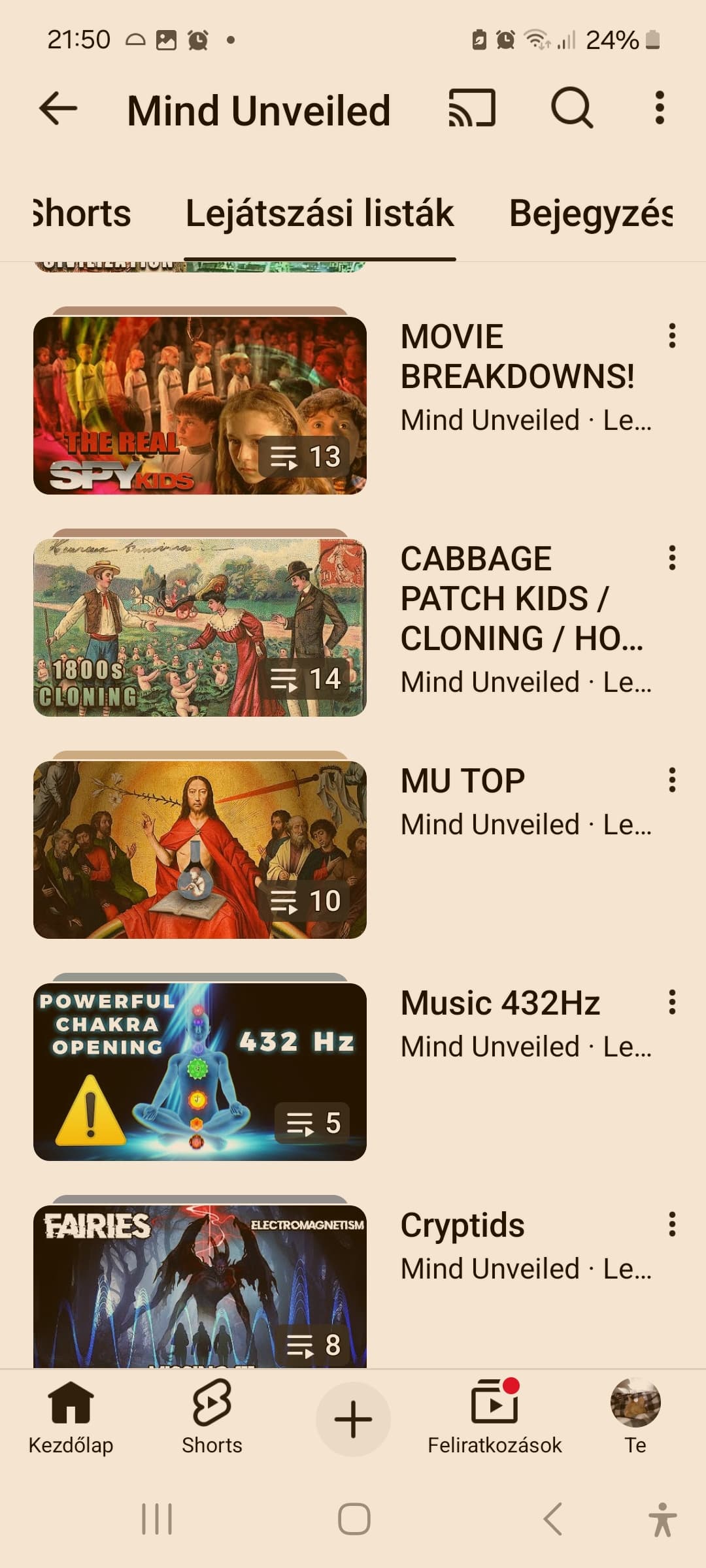
Task: Go back from Mind Unveiled channel
Action: (x=58, y=108)
